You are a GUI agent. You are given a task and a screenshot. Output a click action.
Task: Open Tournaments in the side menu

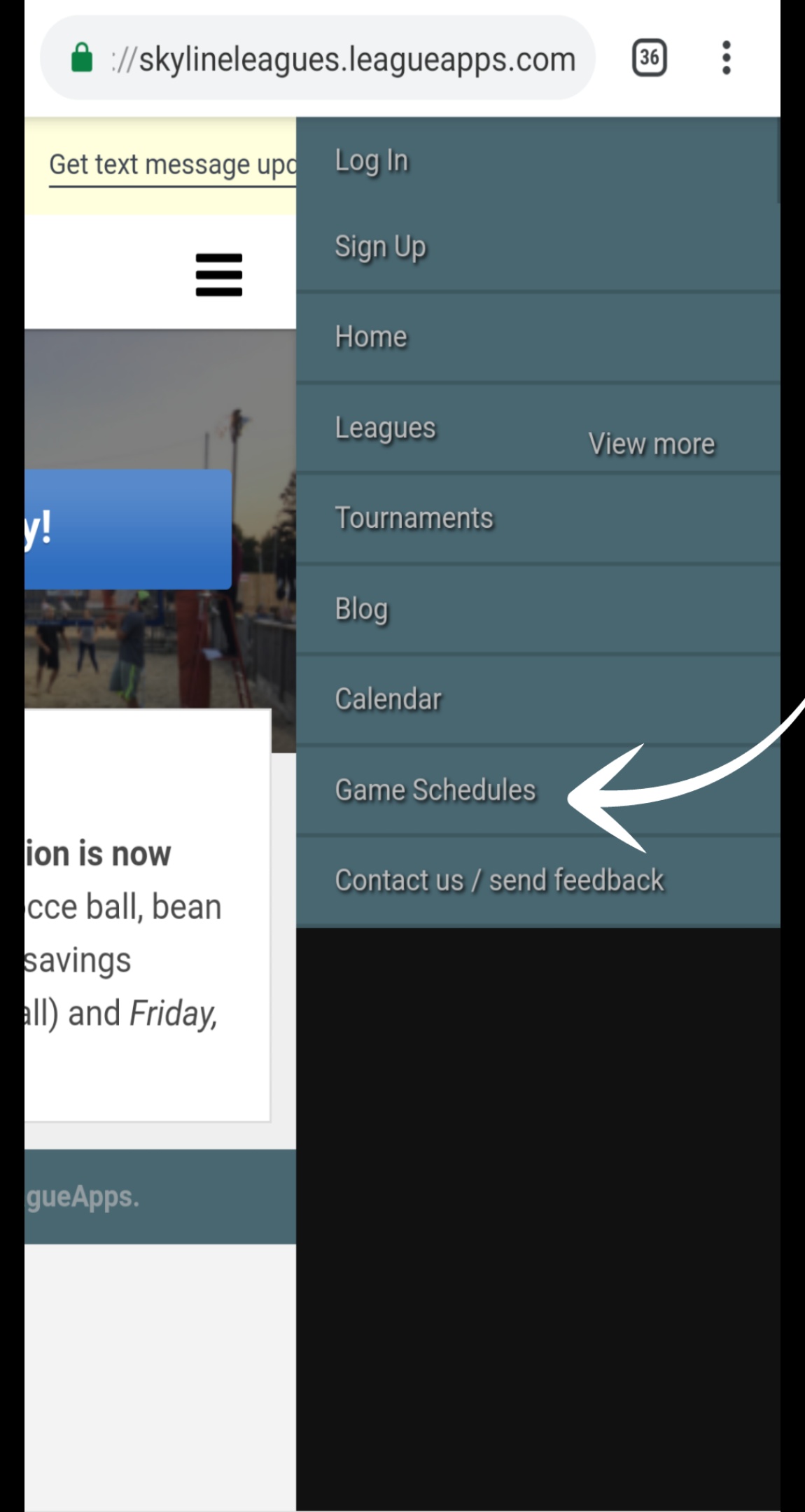click(x=538, y=519)
